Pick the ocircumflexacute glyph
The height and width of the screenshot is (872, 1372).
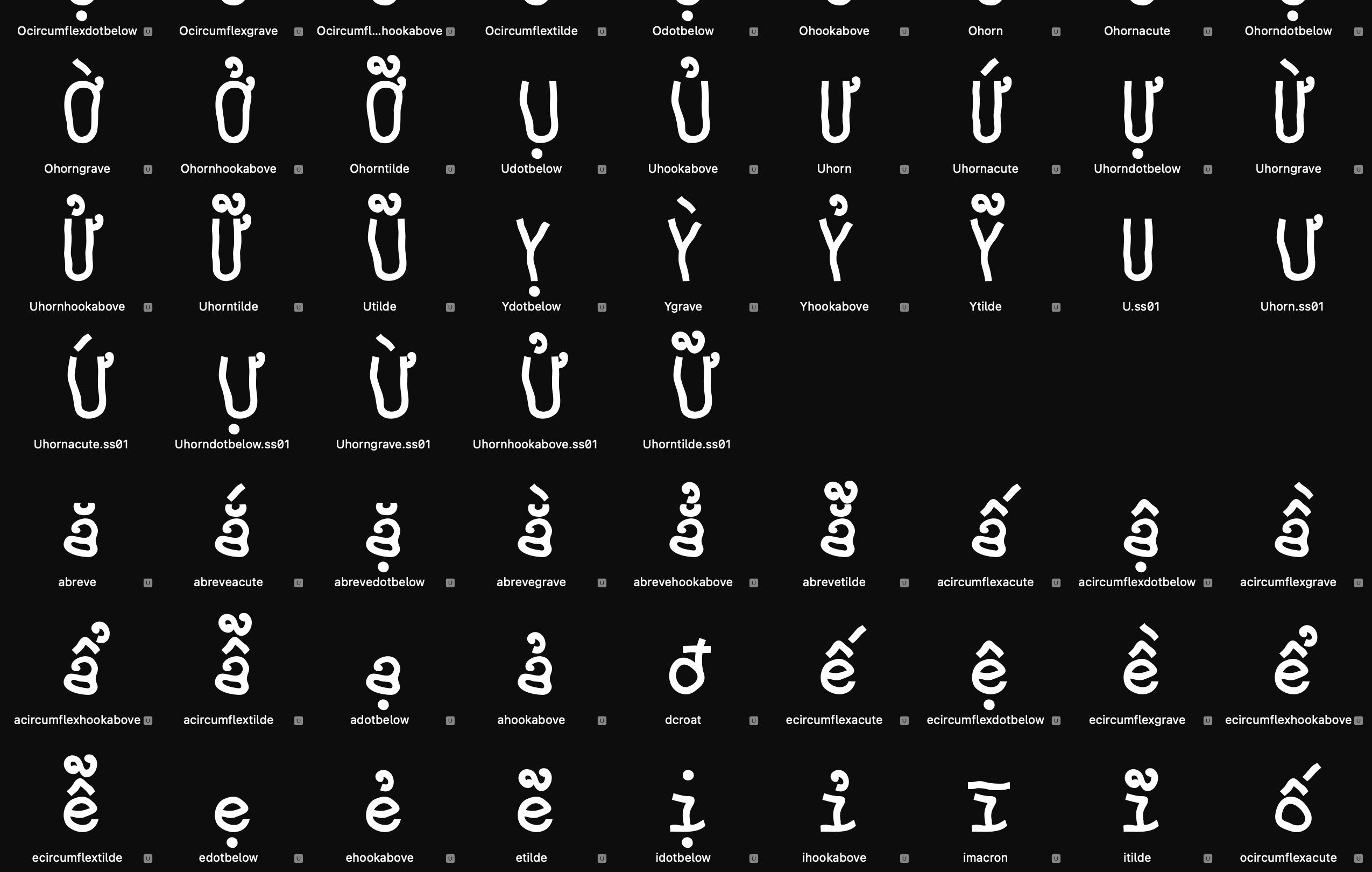pyautogui.click(x=1293, y=801)
